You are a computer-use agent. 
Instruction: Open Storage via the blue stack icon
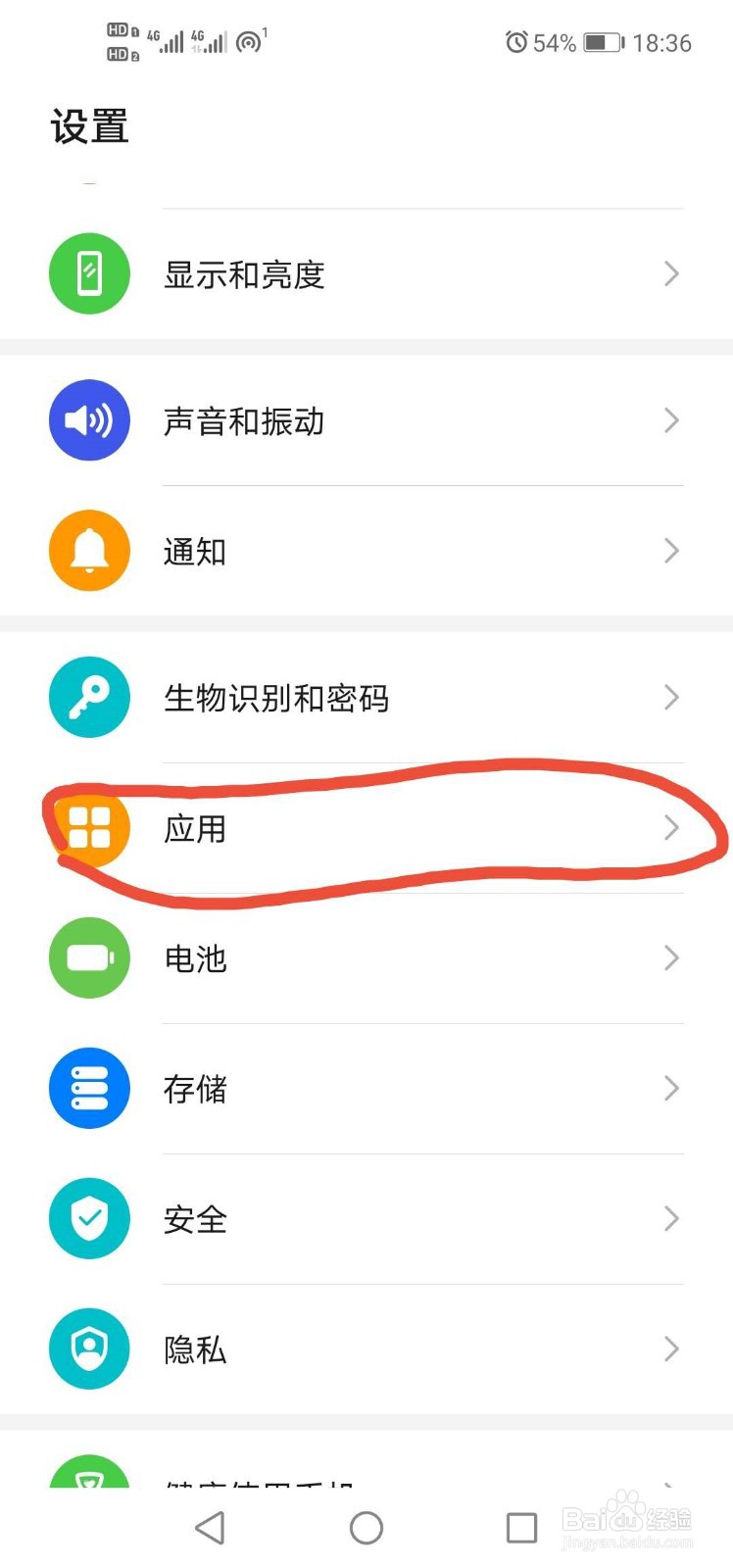(x=89, y=1088)
